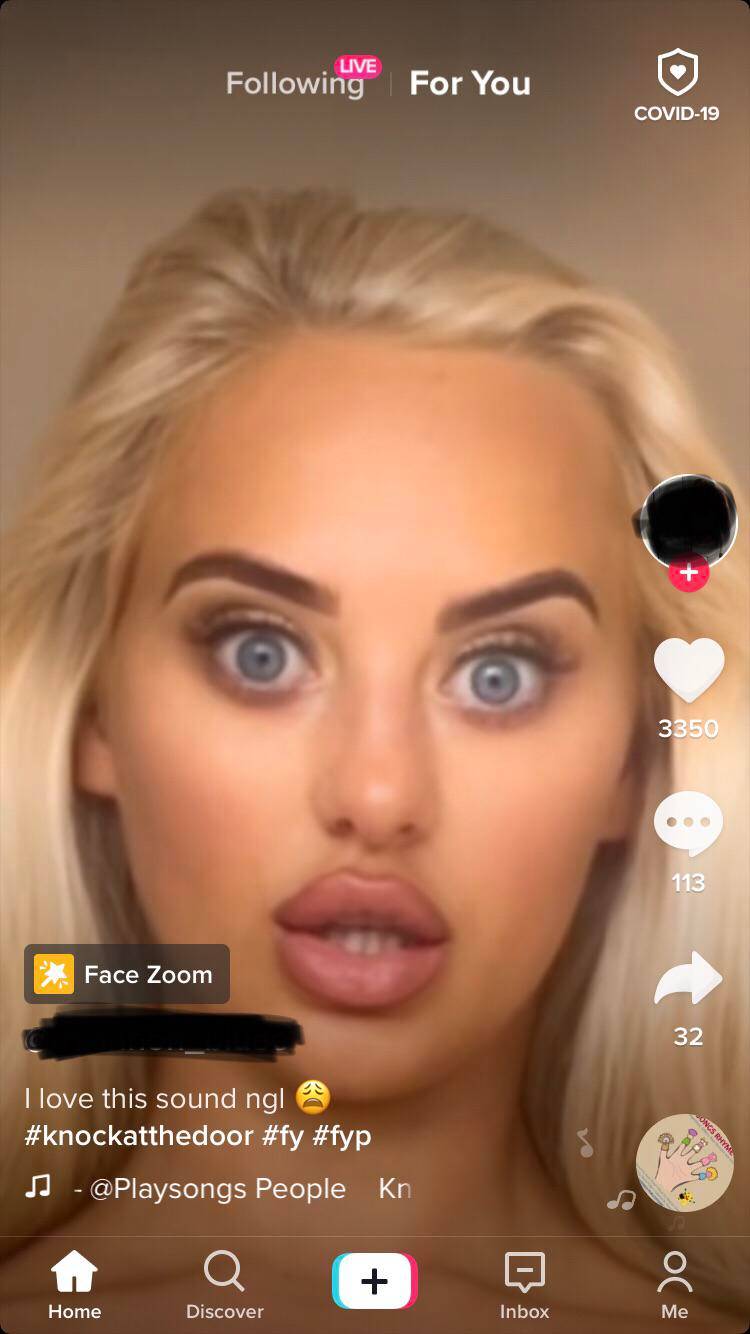The width and height of the screenshot is (750, 1334).
Task: Tap the music note beside @Playsongs People
Action: (x=39, y=1188)
